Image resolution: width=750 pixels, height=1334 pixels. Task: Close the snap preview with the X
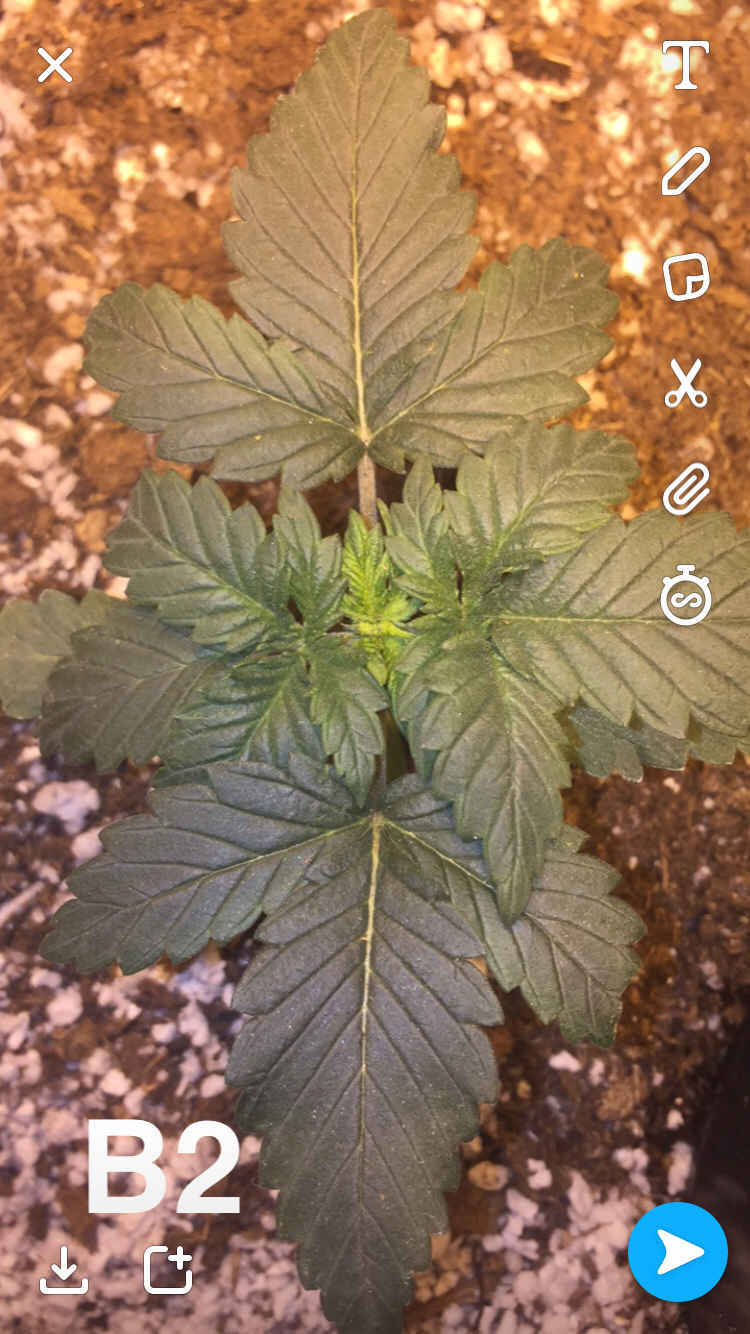tap(55, 65)
